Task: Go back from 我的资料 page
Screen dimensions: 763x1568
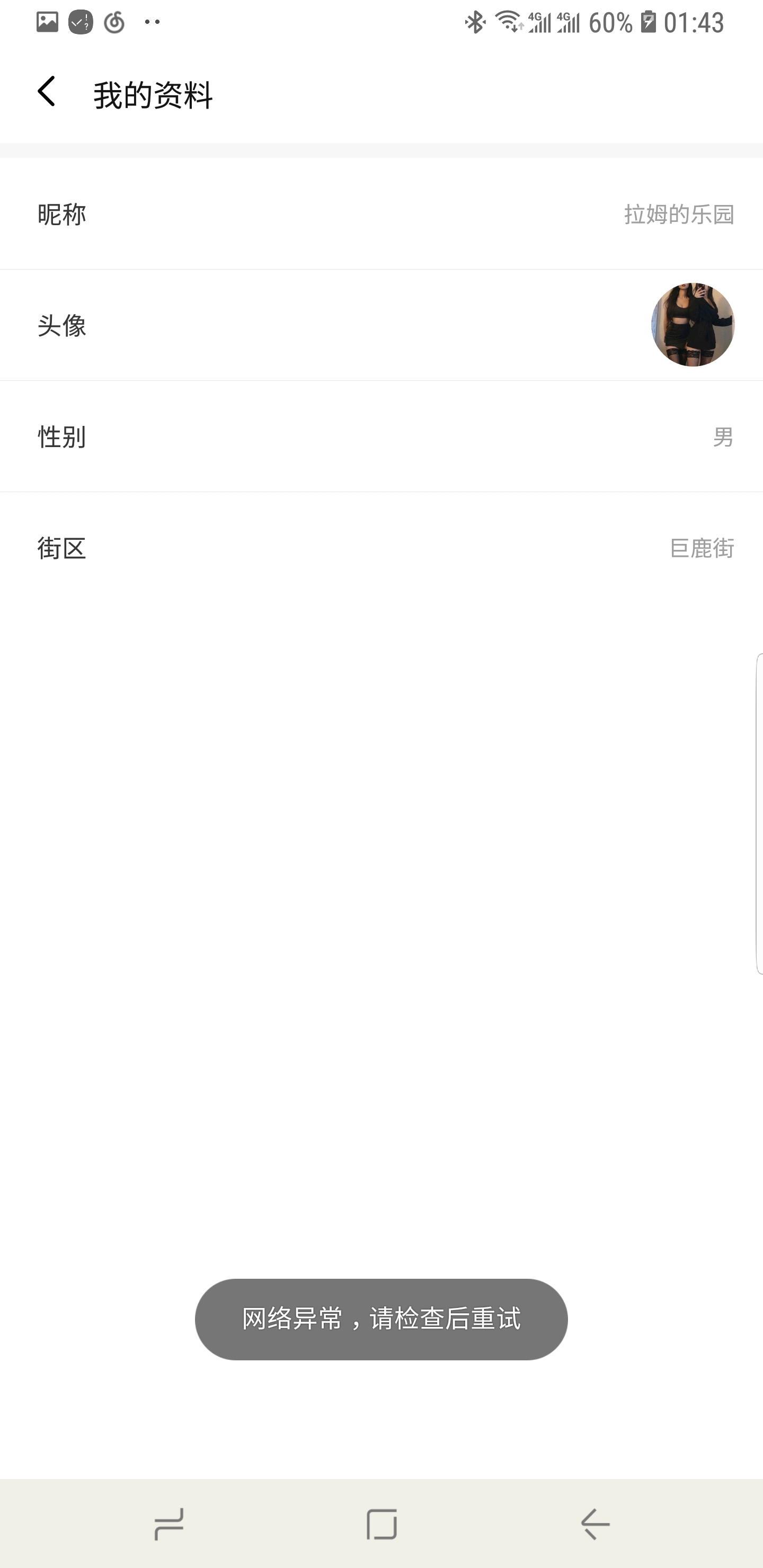Action: (46, 92)
